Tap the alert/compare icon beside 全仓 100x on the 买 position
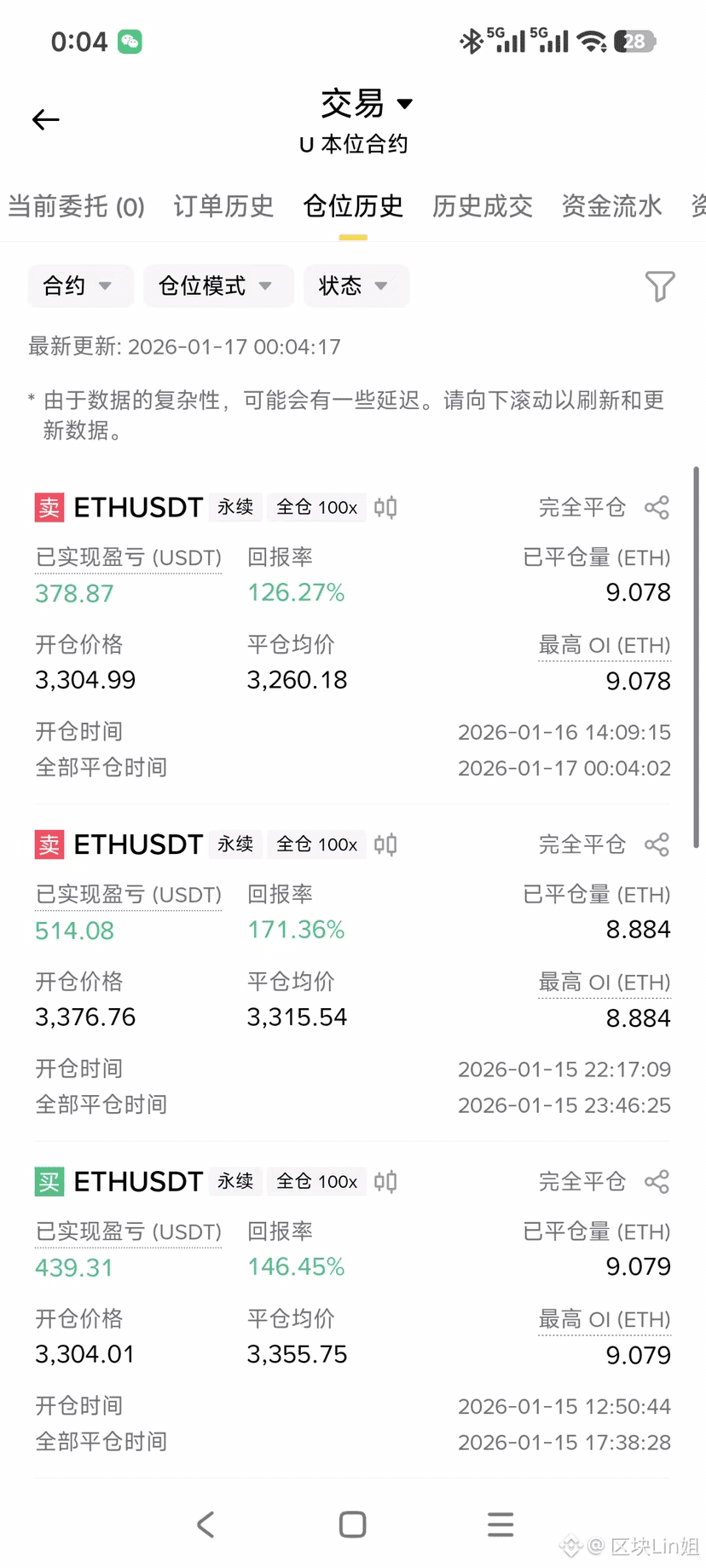706x1568 pixels. pyautogui.click(x=384, y=1181)
